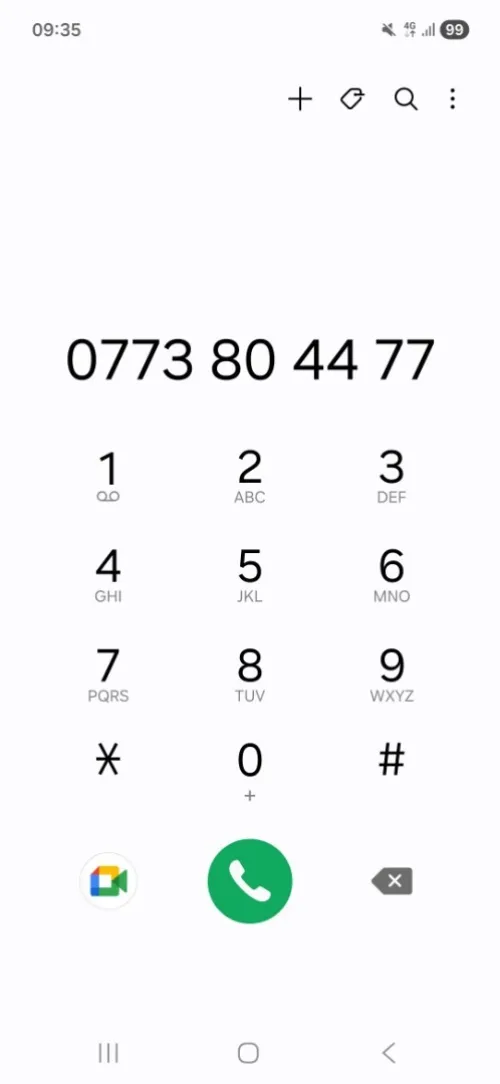
Task: Add digit 8 TUV
Action: coord(250,675)
